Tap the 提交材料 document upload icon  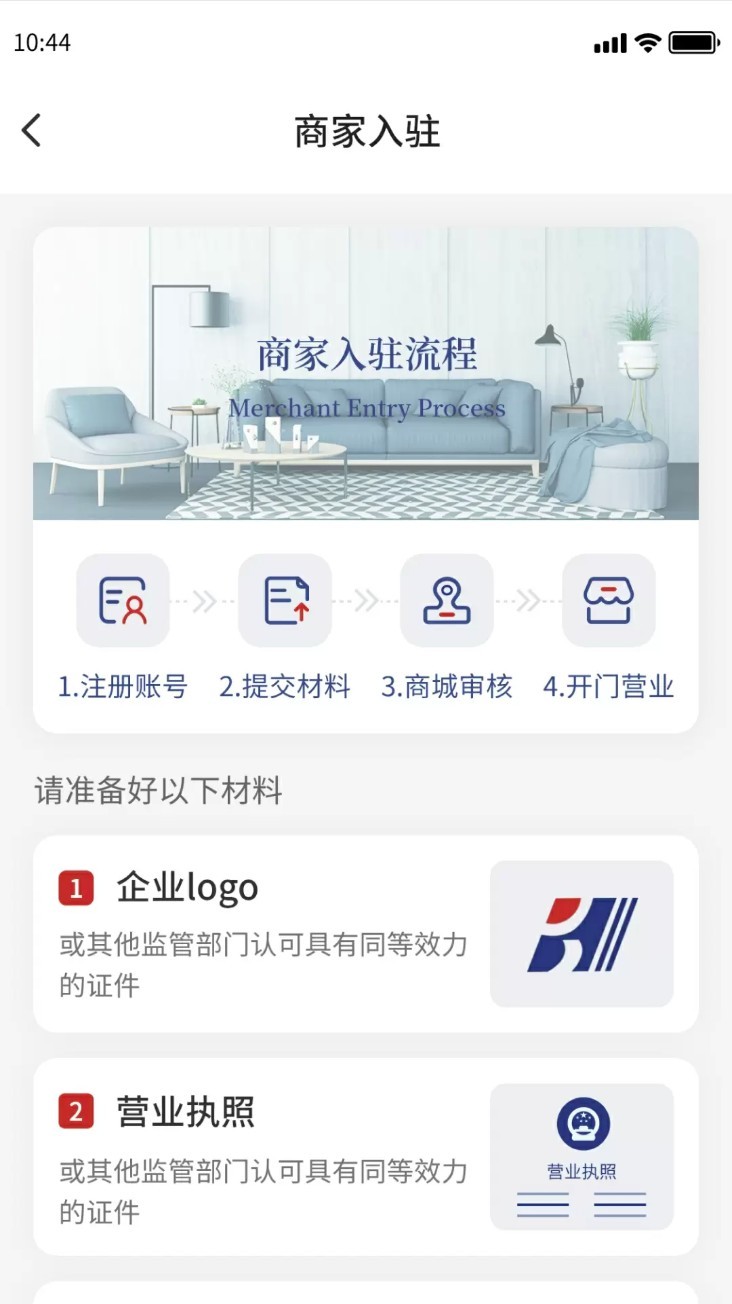285,601
